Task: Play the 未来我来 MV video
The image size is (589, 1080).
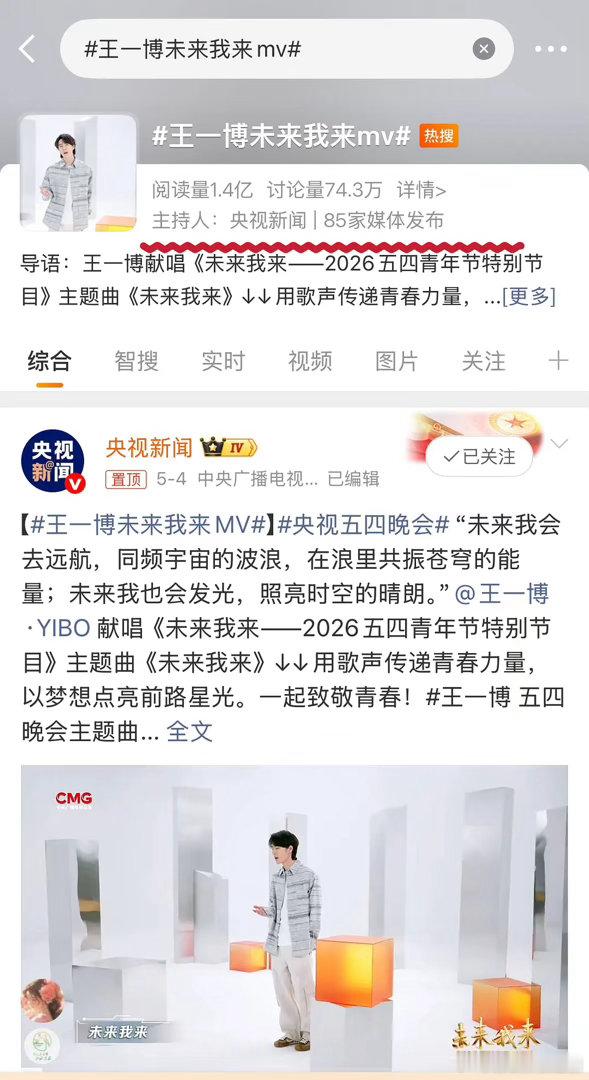Action: click(294, 917)
